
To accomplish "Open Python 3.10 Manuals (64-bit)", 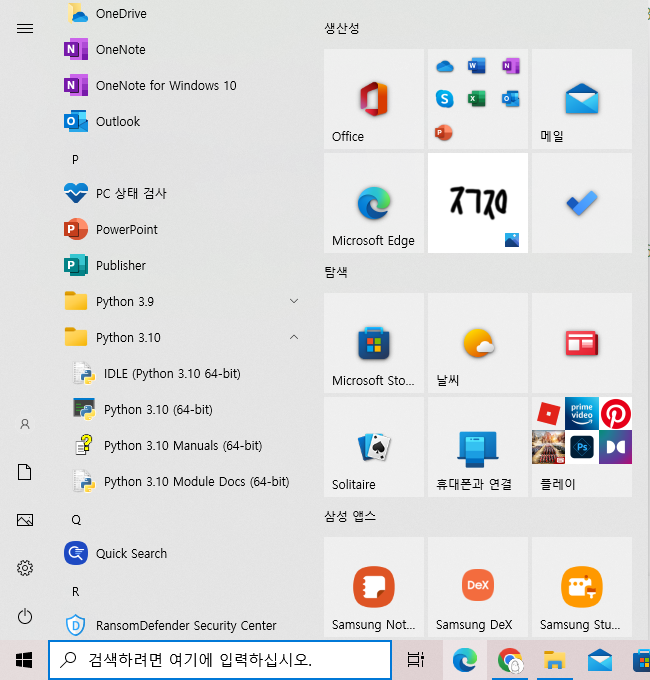I will pos(182,446).
